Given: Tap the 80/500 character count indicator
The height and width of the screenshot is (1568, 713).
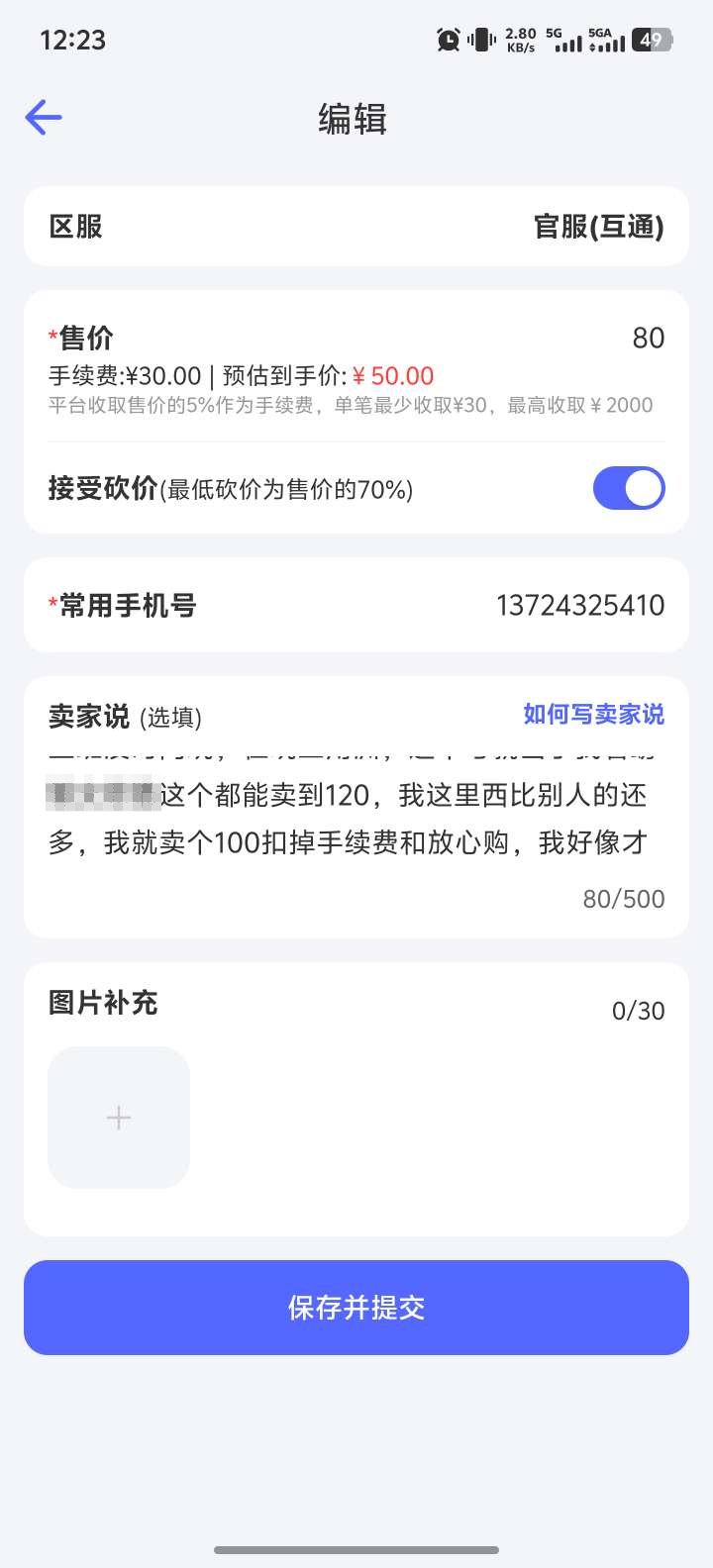Looking at the screenshot, I should 623,898.
